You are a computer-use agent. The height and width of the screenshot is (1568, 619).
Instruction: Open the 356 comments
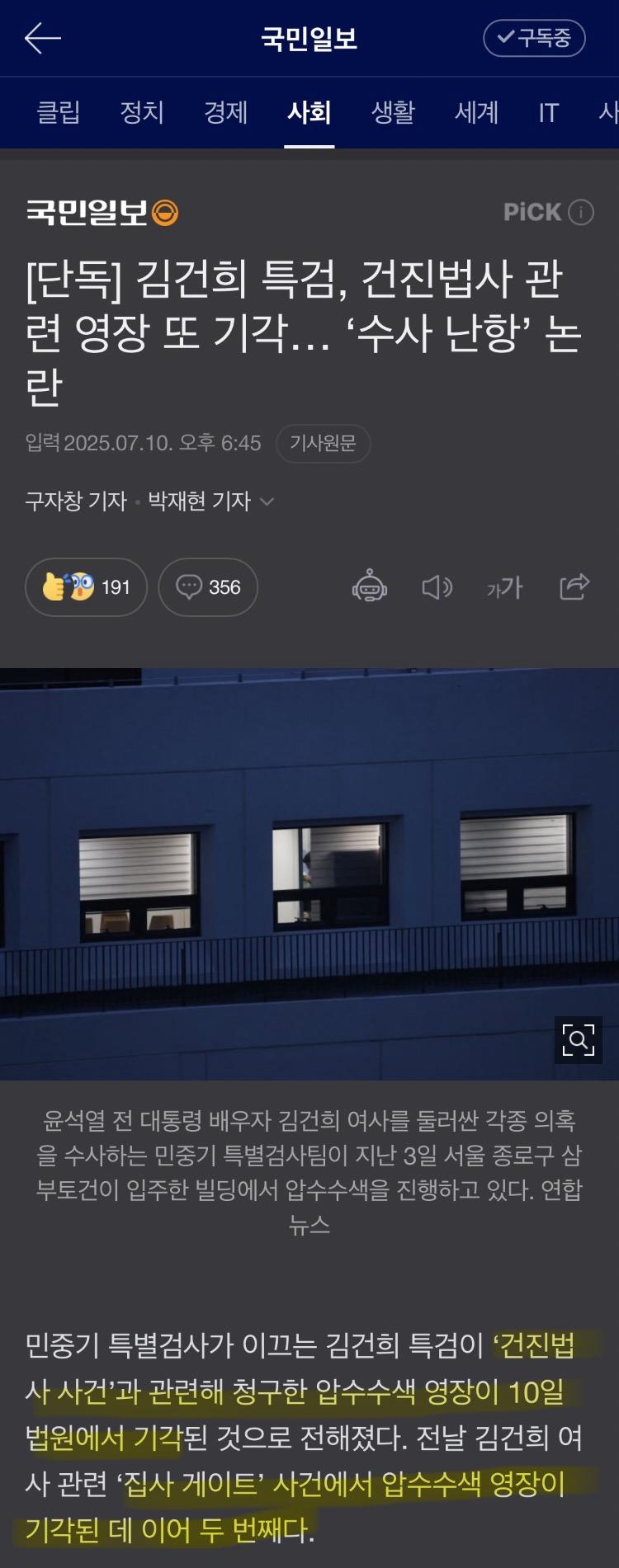point(208,587)
